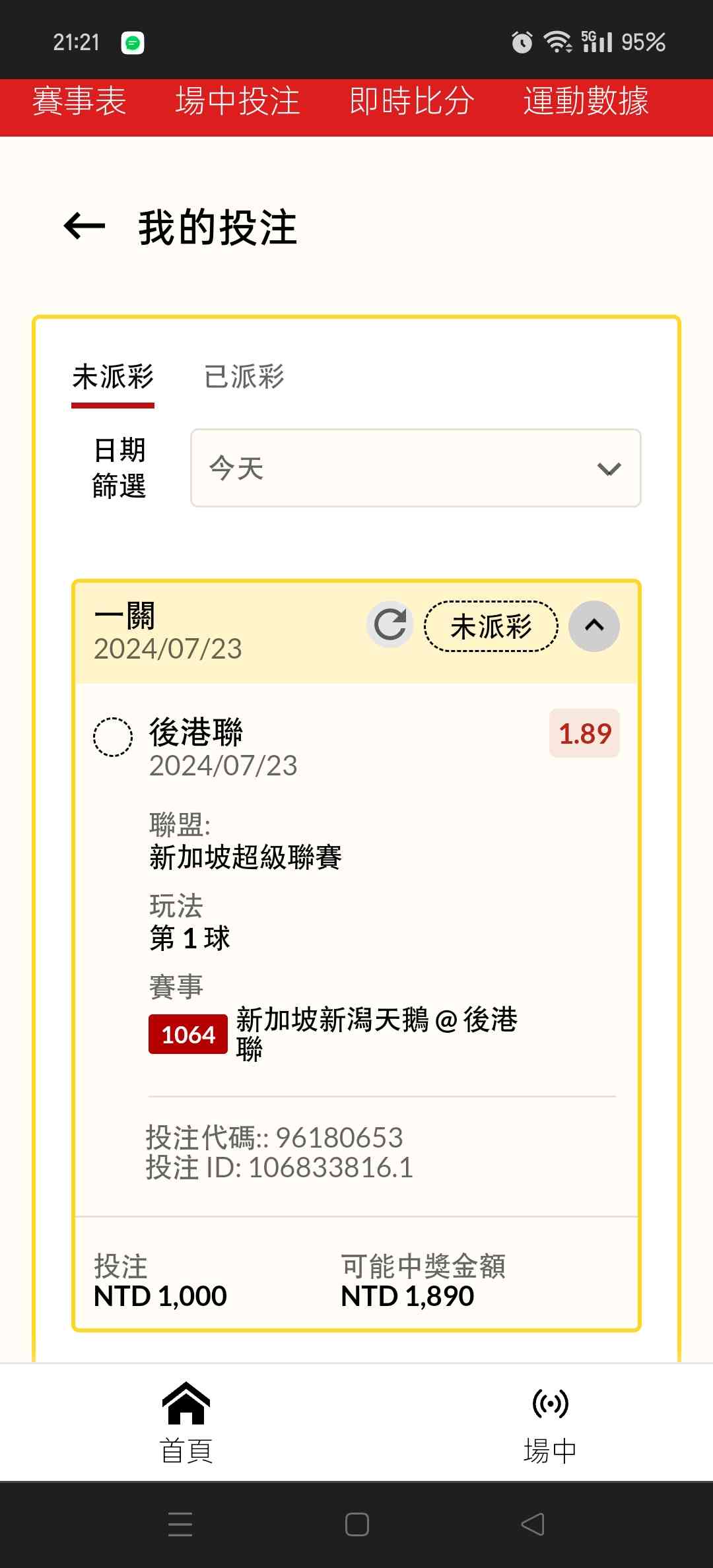The image size is (713, 1568).
Task: Open the 賽事表 tab
Action: tap(79, 101)
